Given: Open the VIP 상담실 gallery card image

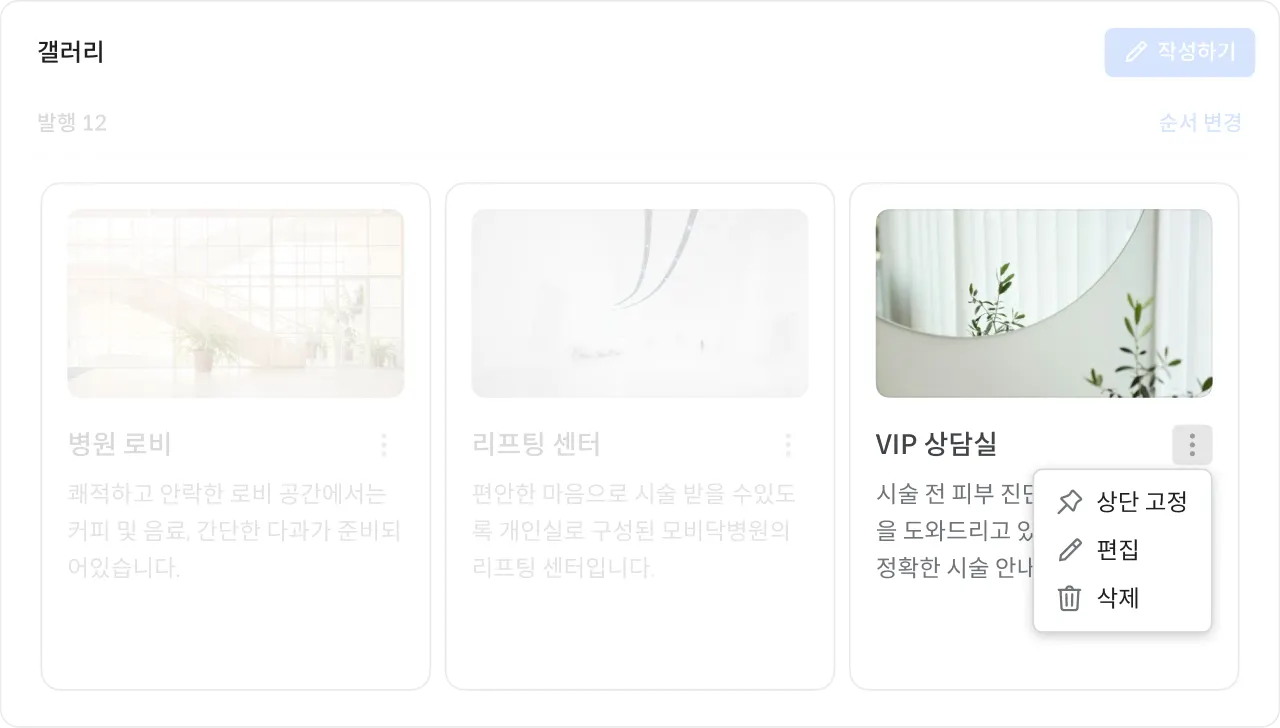Looking at the screenshot, I should 1043,303.
